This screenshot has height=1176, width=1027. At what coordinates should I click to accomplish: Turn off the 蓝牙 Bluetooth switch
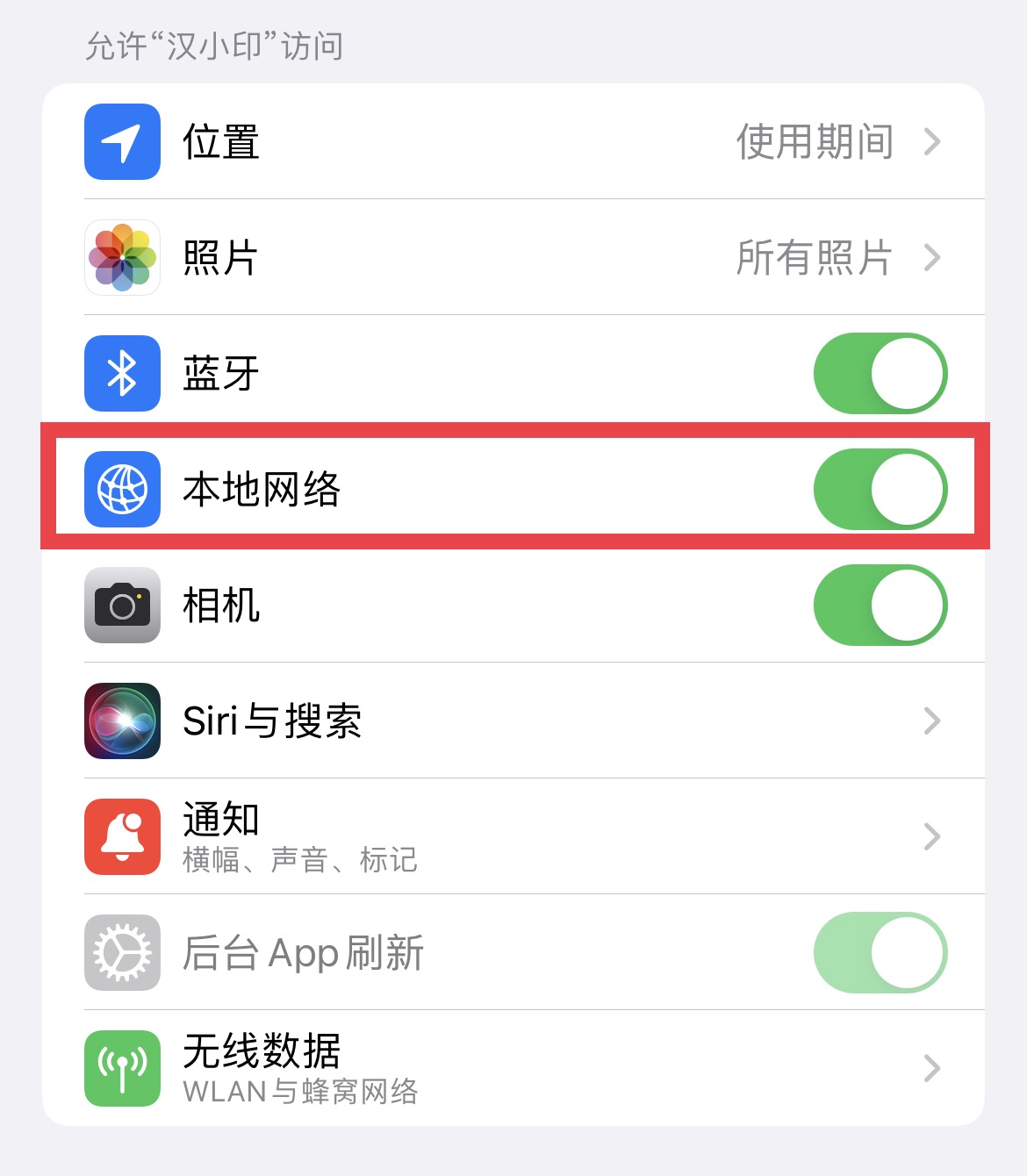pos(880,373)
